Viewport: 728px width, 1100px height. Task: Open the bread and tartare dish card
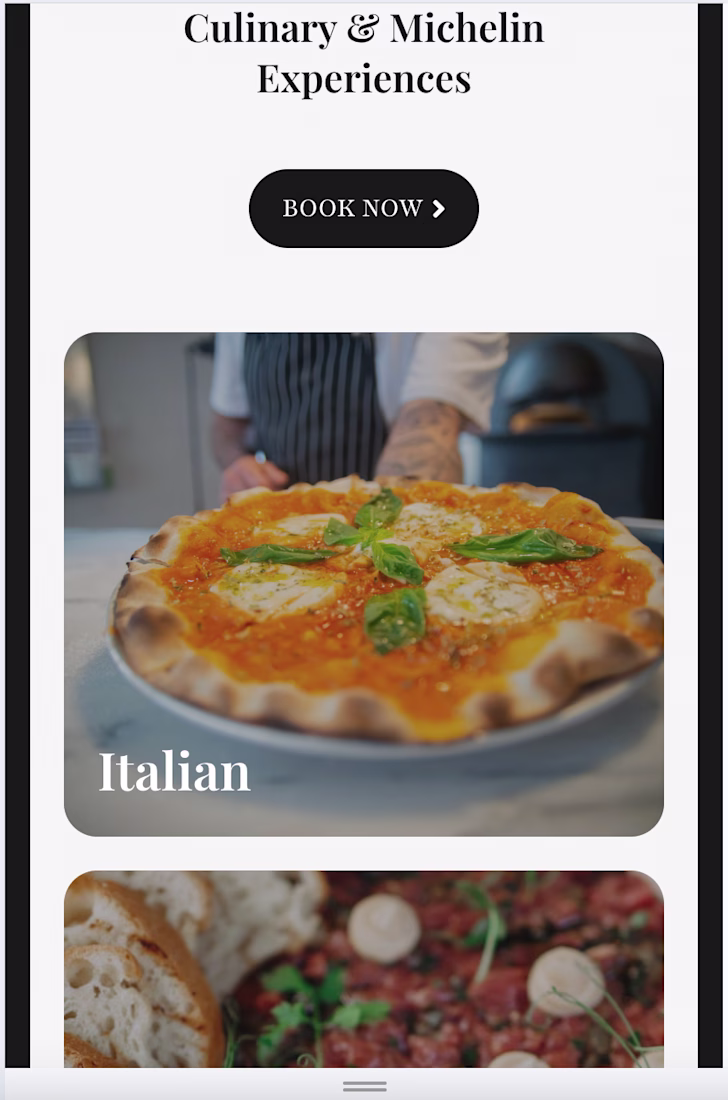tap(363, 968)
